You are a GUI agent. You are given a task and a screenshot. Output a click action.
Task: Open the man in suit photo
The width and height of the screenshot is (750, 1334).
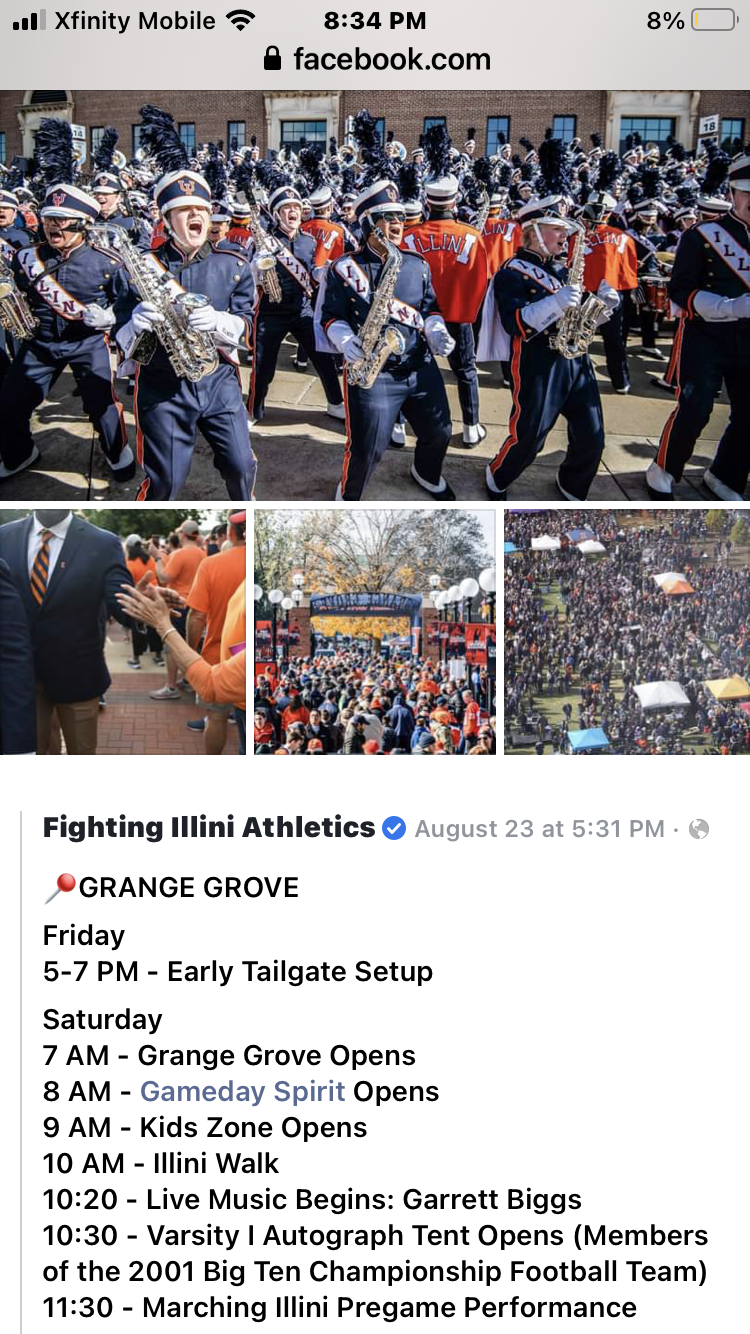click(x=122, y=632)
